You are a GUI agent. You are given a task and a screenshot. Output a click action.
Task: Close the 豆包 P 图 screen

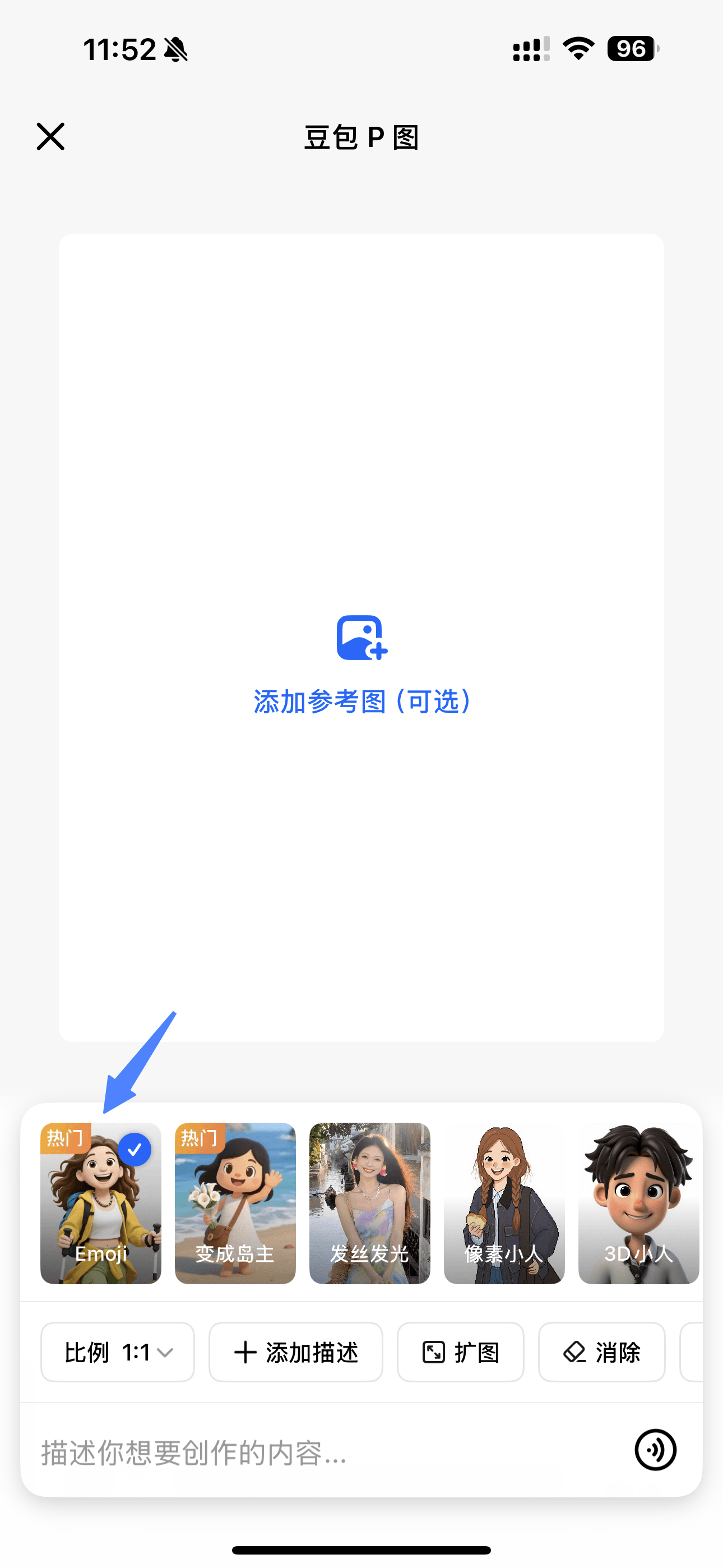click(x=50, y=136)
